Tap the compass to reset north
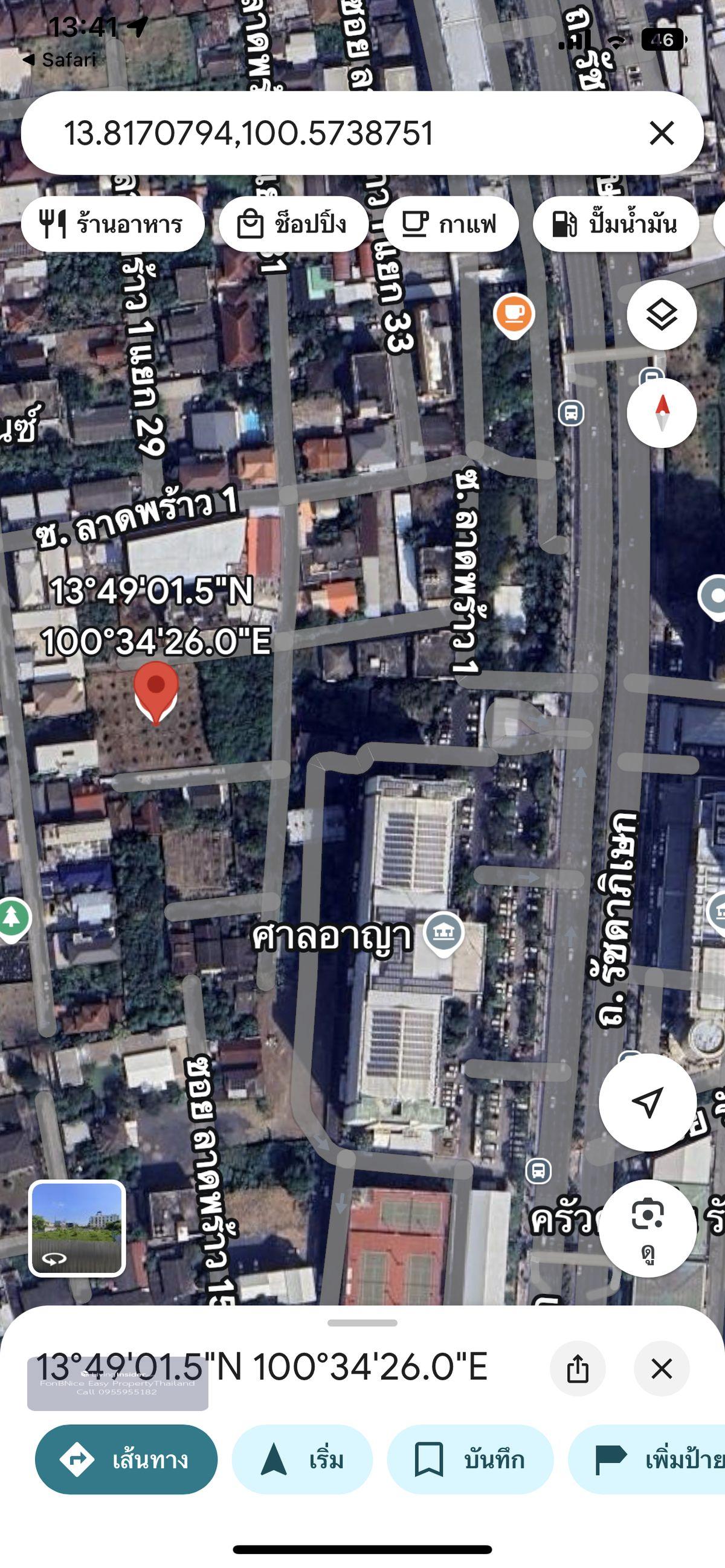 click(662, 413)
